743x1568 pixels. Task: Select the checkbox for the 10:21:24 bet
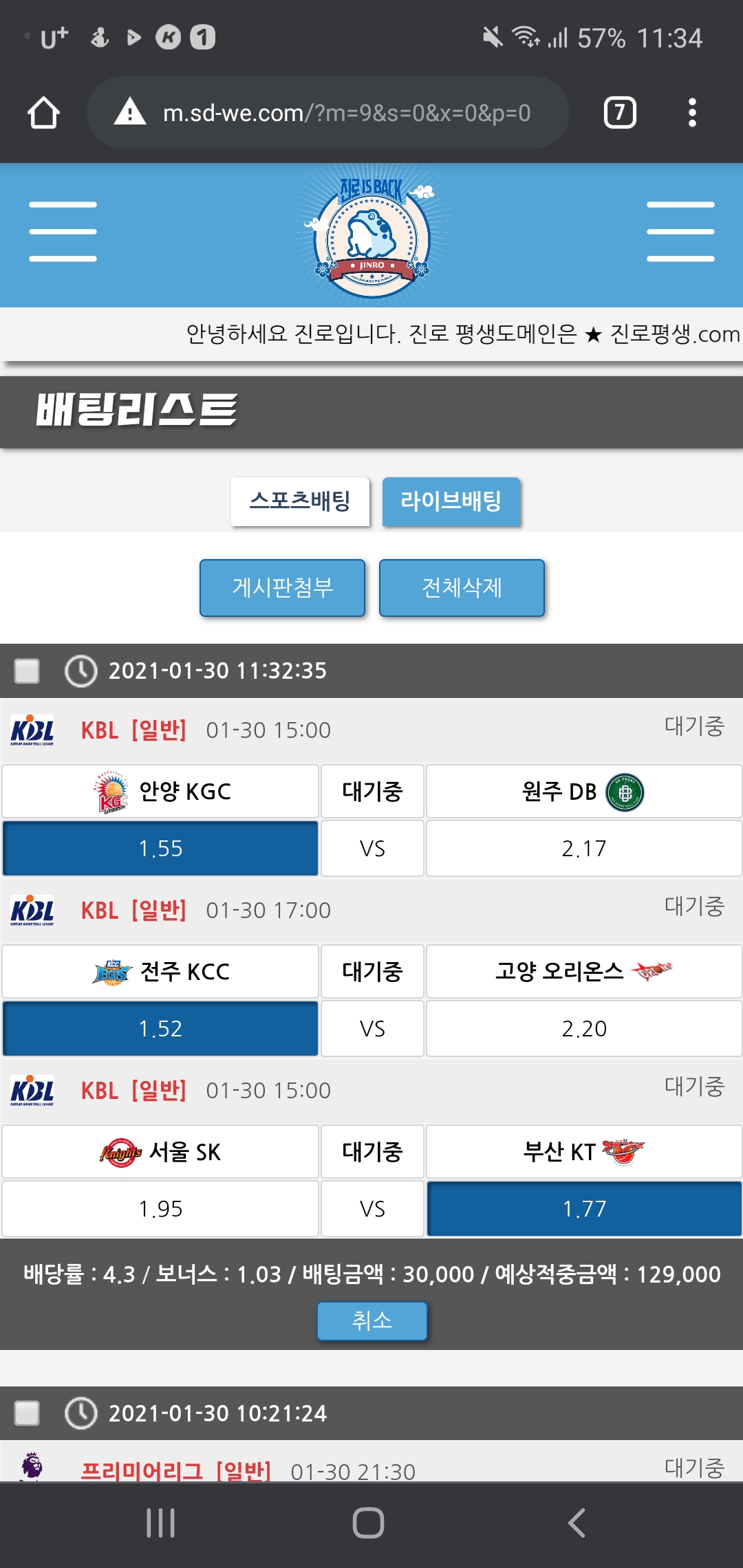28,1413
